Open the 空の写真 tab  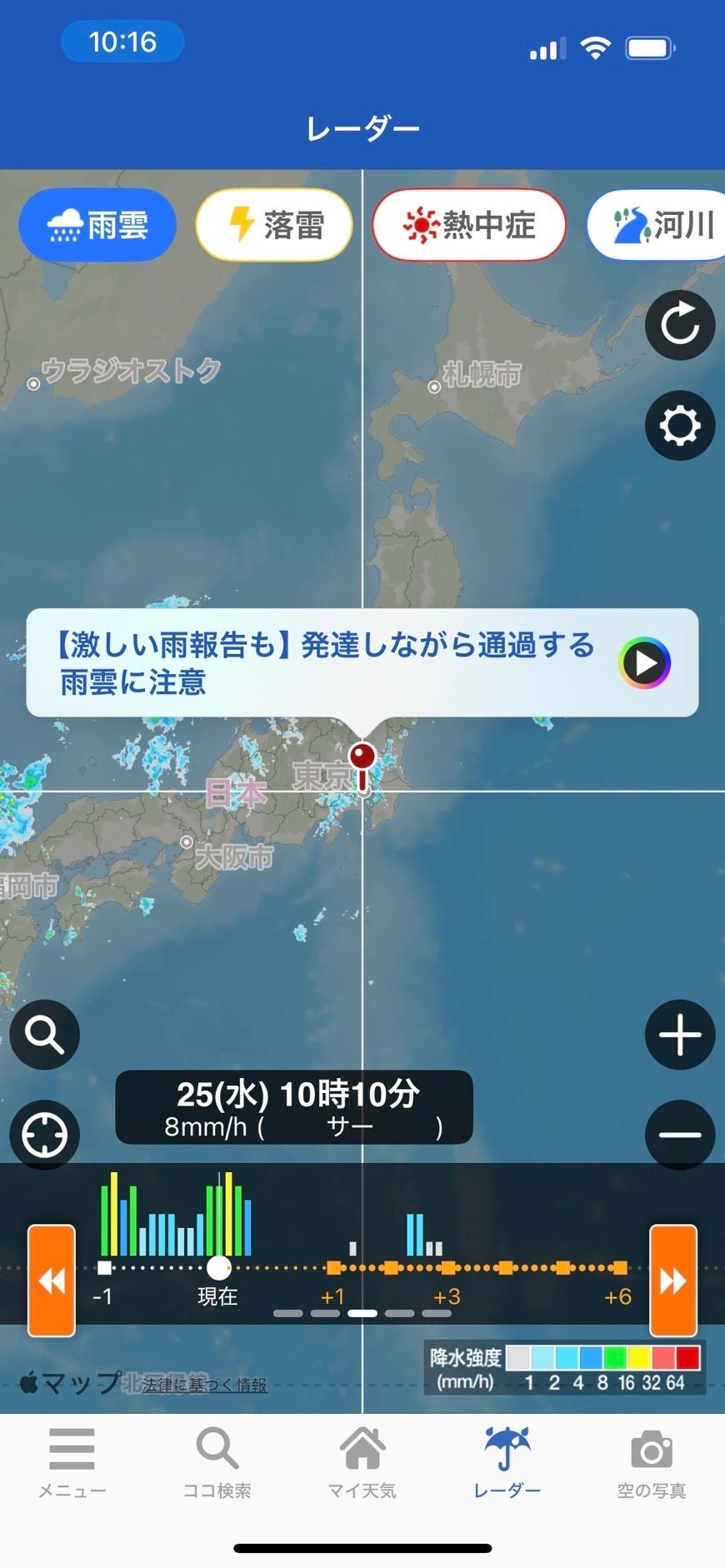click(652, 1462)
